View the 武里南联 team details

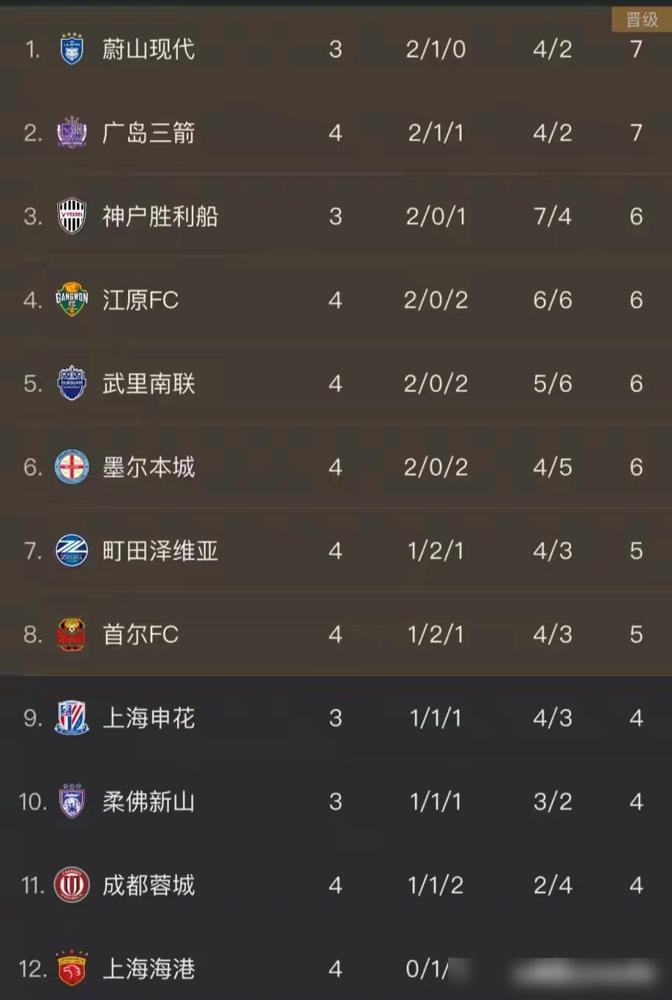point(148,384)
